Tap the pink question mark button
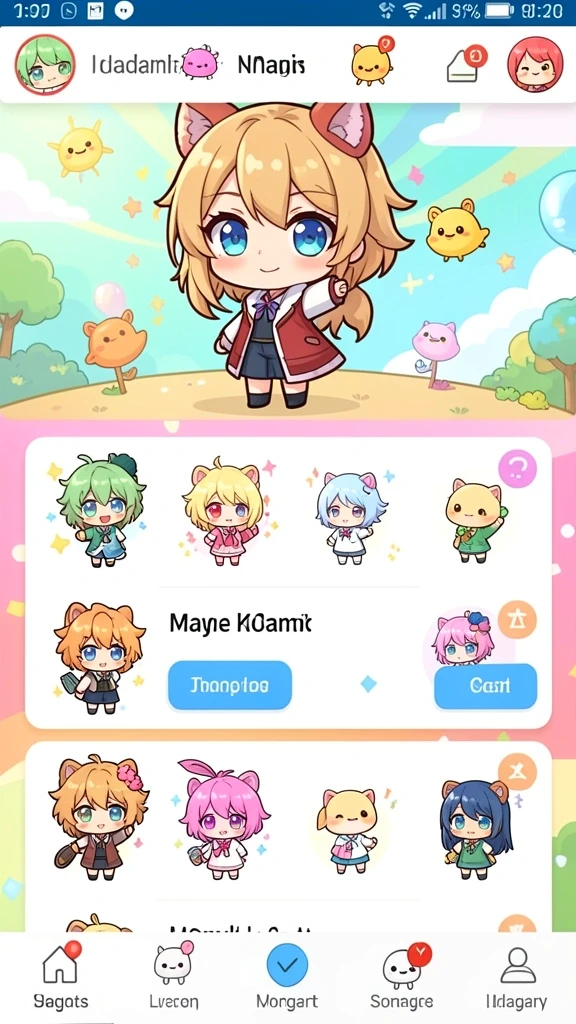576x1024 pixels. [x=517, y=468]
